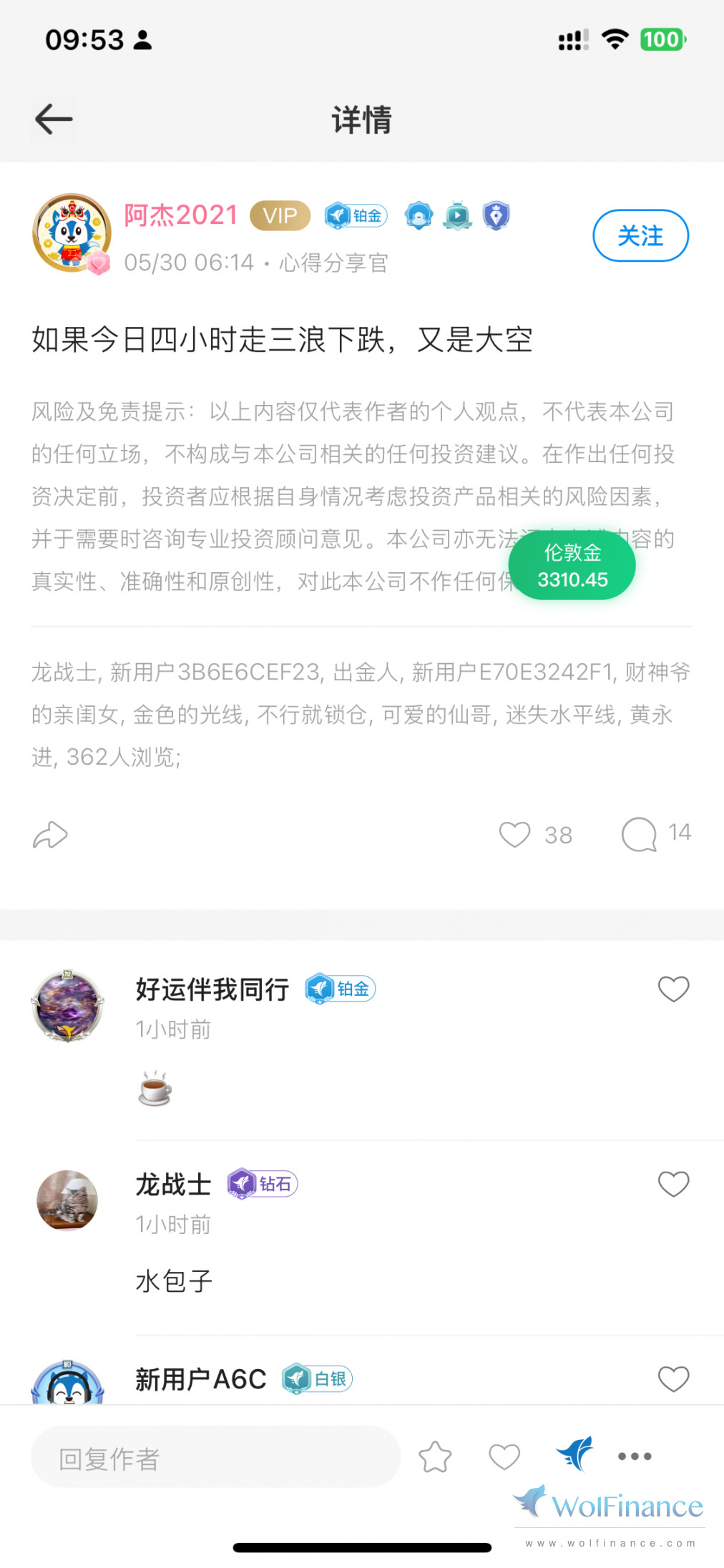
Task: Open 龙战士's profile avatar
Action: tap(67, 1200)
